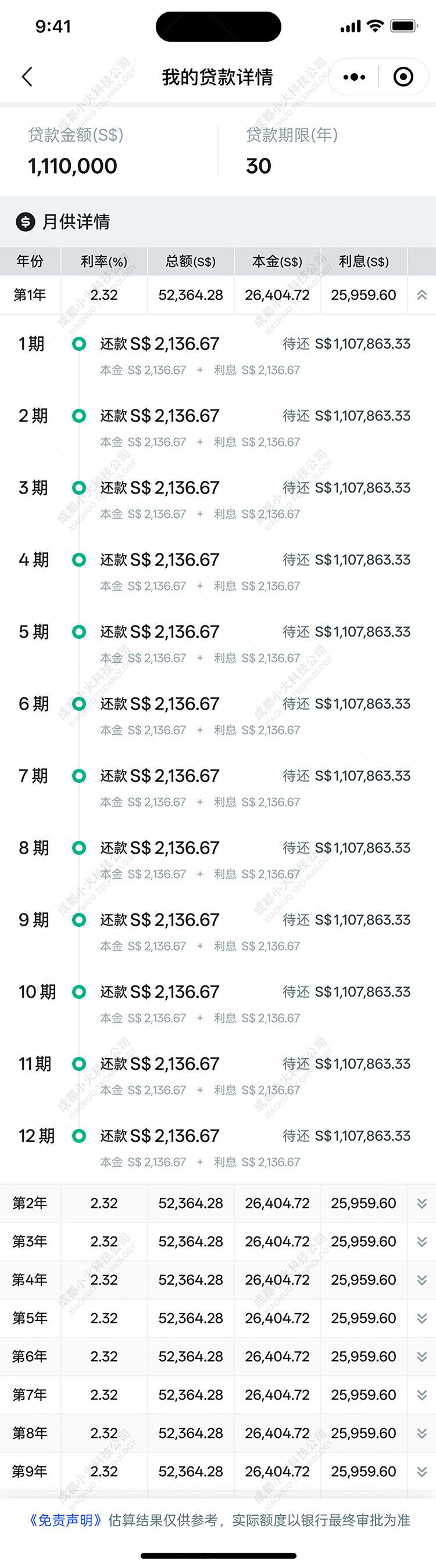Open the 《免责声明》 link
This screenshot has width=436, height=1568.
[65, 1520]
